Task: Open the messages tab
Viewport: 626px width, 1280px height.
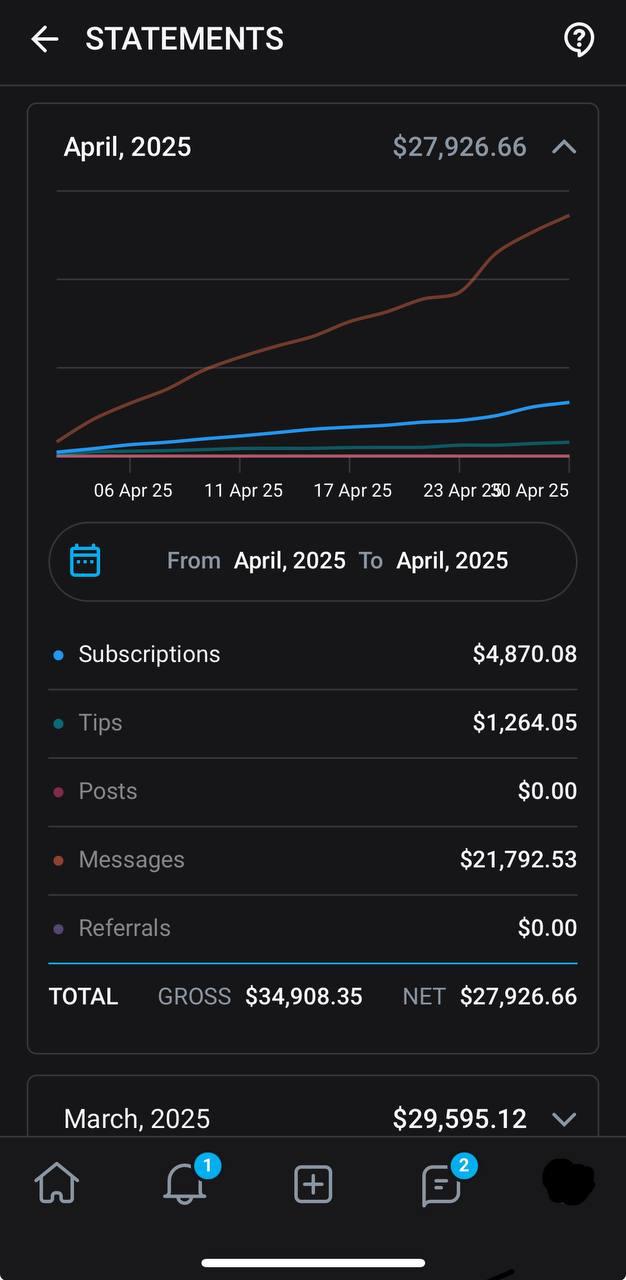Action: (441, 1185)
